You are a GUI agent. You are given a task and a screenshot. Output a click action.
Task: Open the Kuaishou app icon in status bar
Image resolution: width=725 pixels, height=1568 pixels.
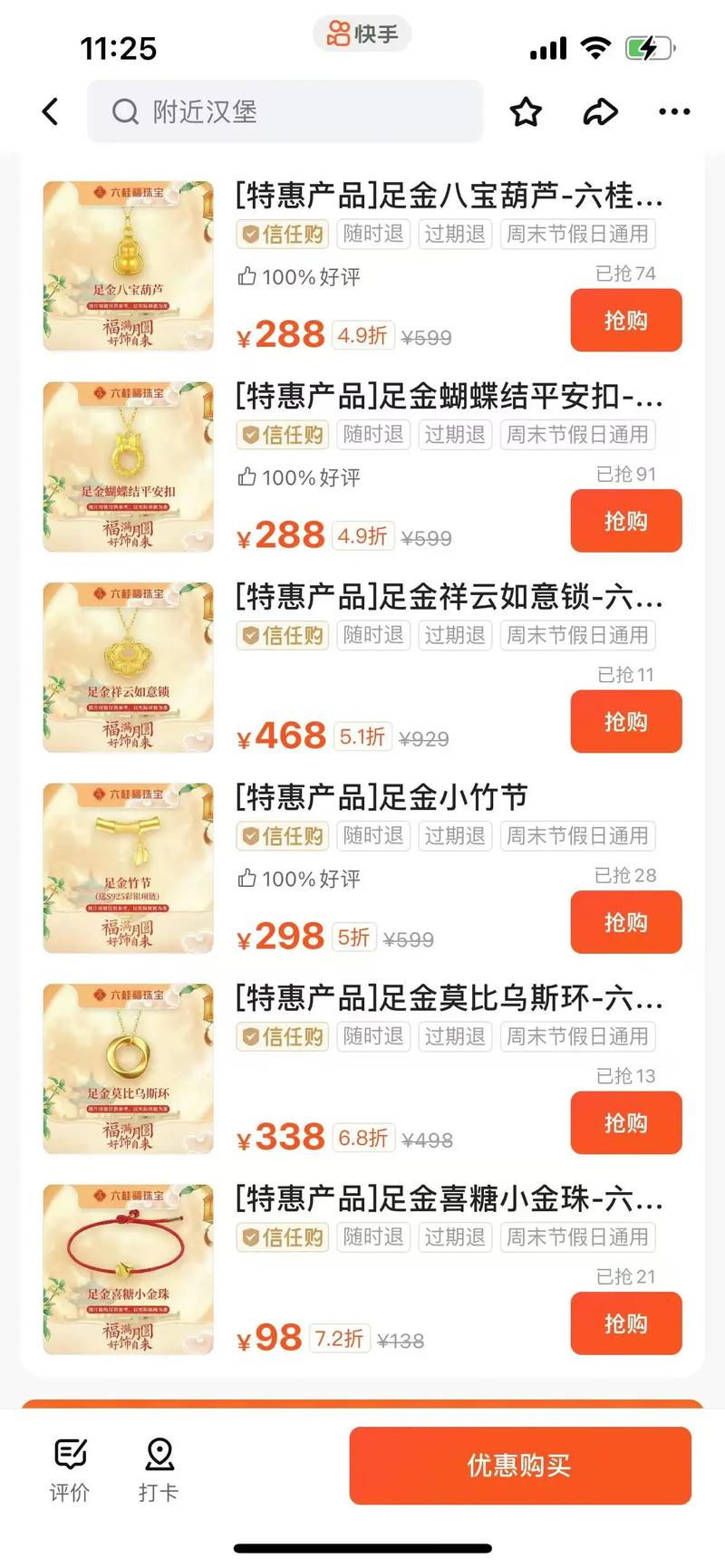(361, 34)
